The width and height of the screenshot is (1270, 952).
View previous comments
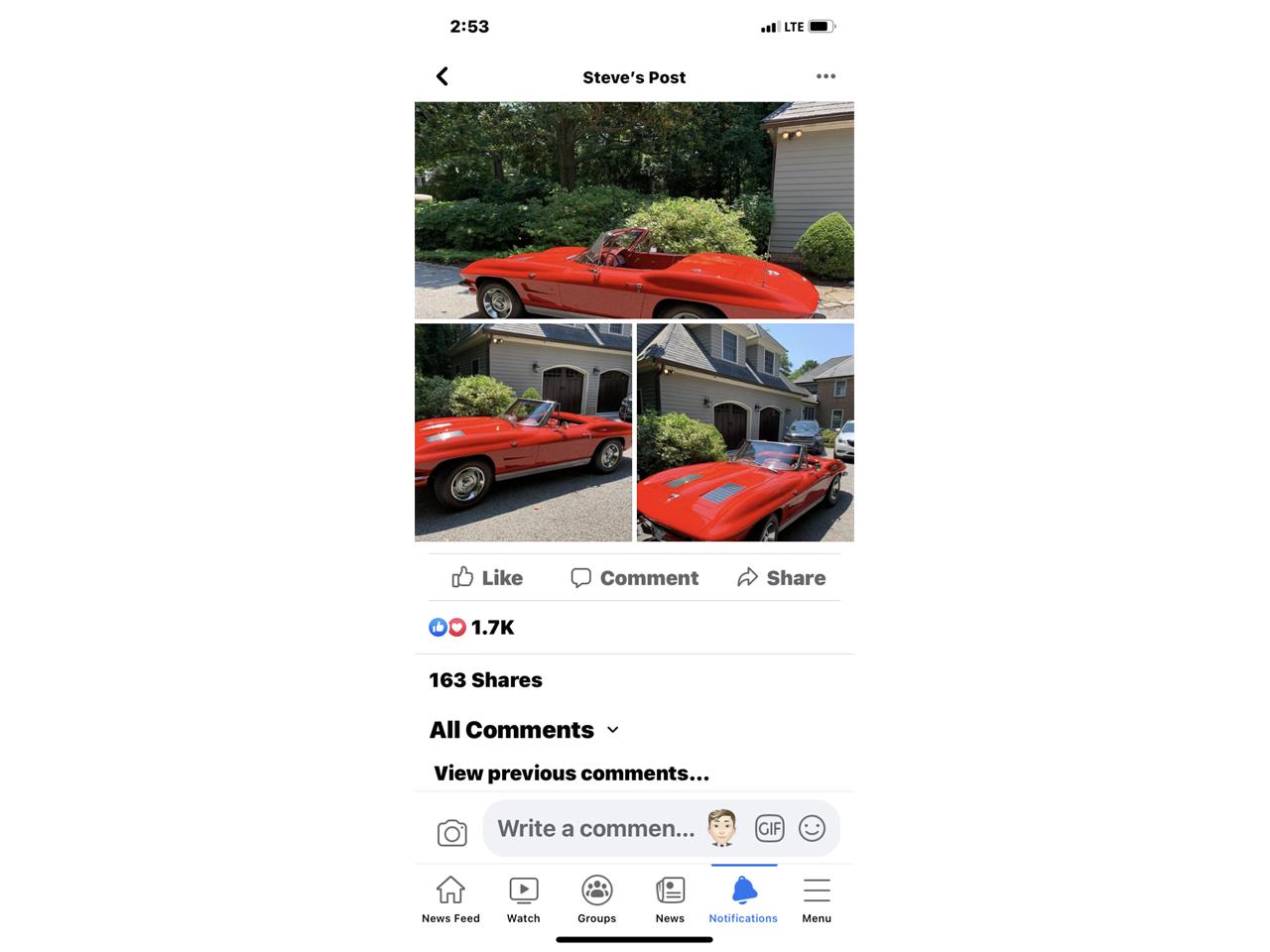point(571,773)
